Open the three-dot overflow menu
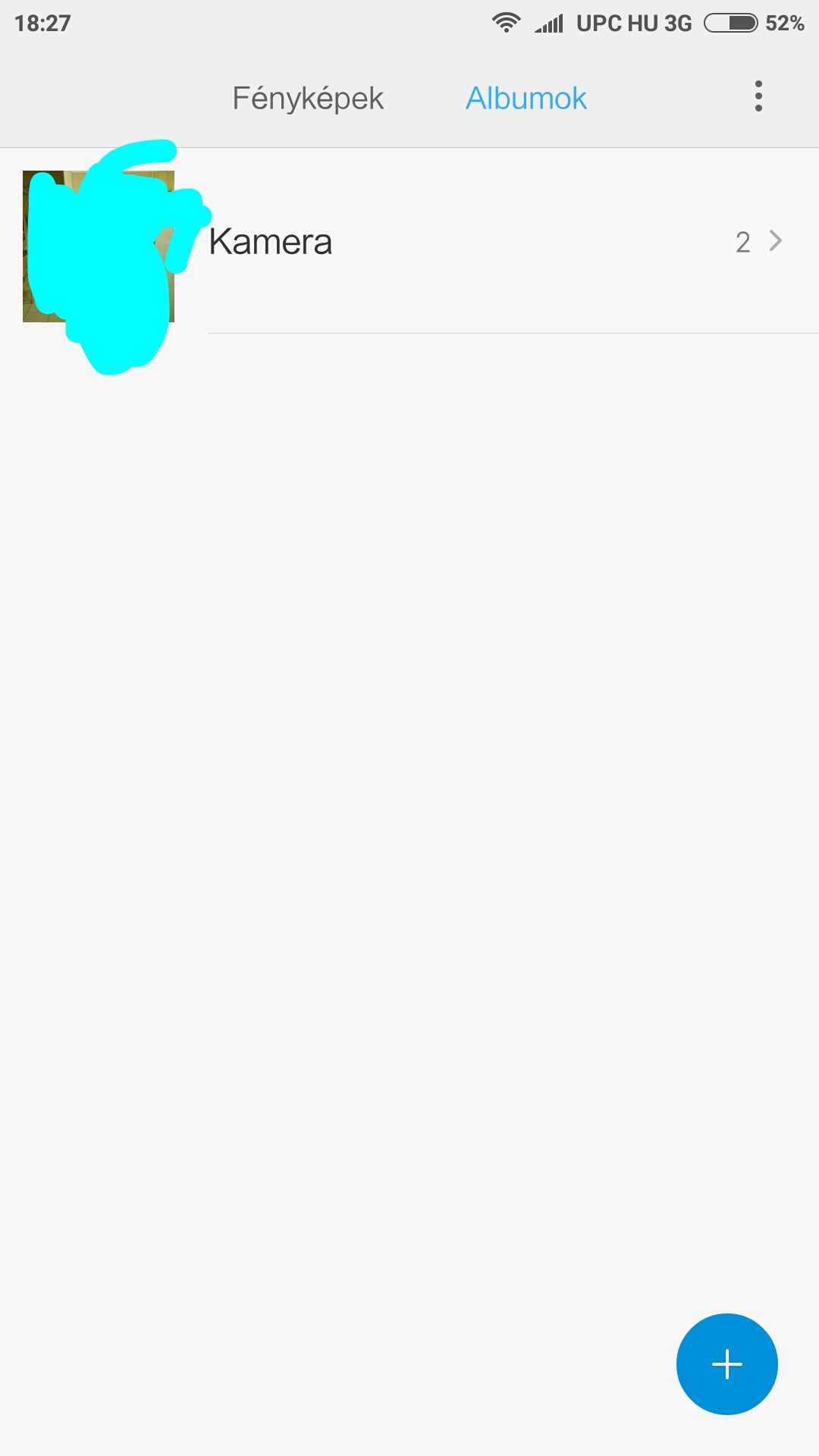The height and width of the screenshot is (1456, 819). coord(758,96)
